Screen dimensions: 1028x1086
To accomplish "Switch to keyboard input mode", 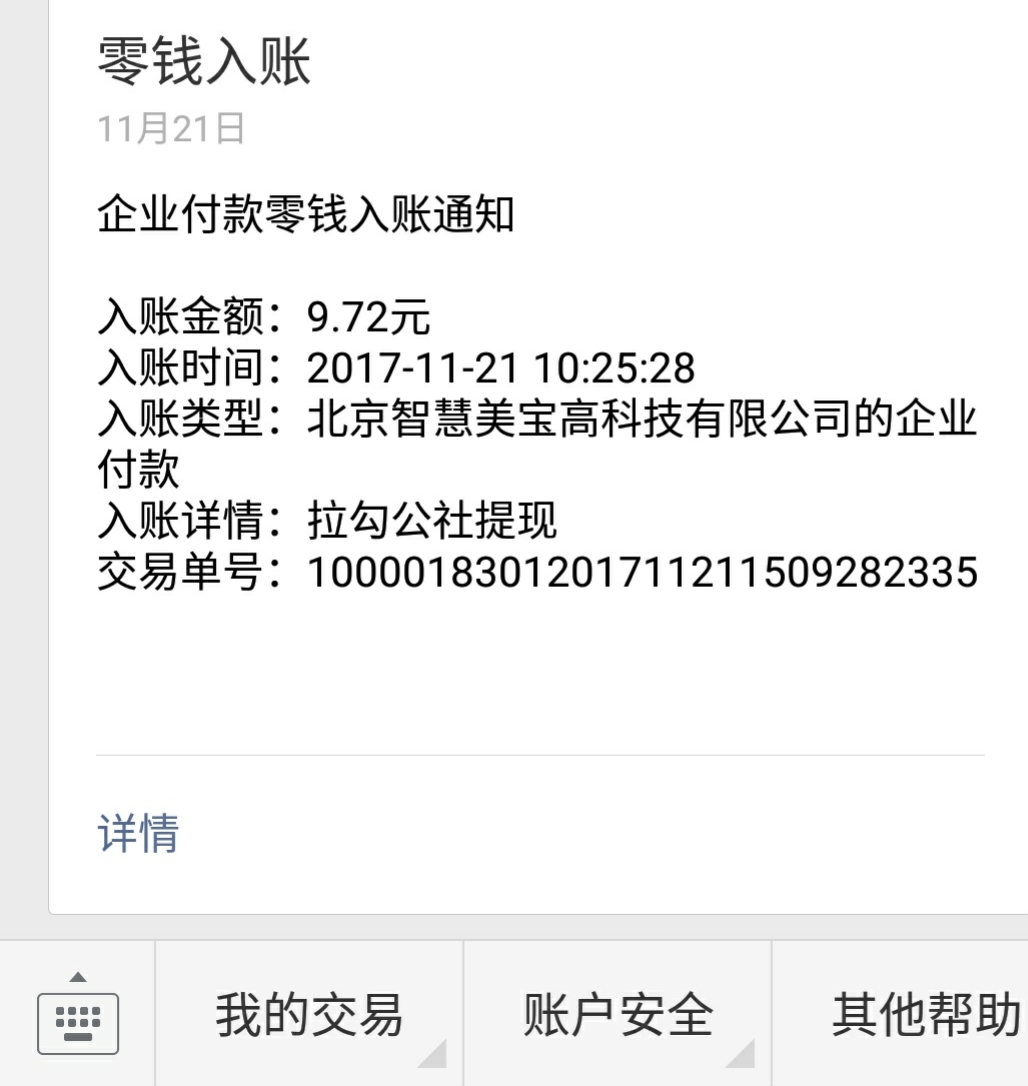I will [x=78, y=1018].
